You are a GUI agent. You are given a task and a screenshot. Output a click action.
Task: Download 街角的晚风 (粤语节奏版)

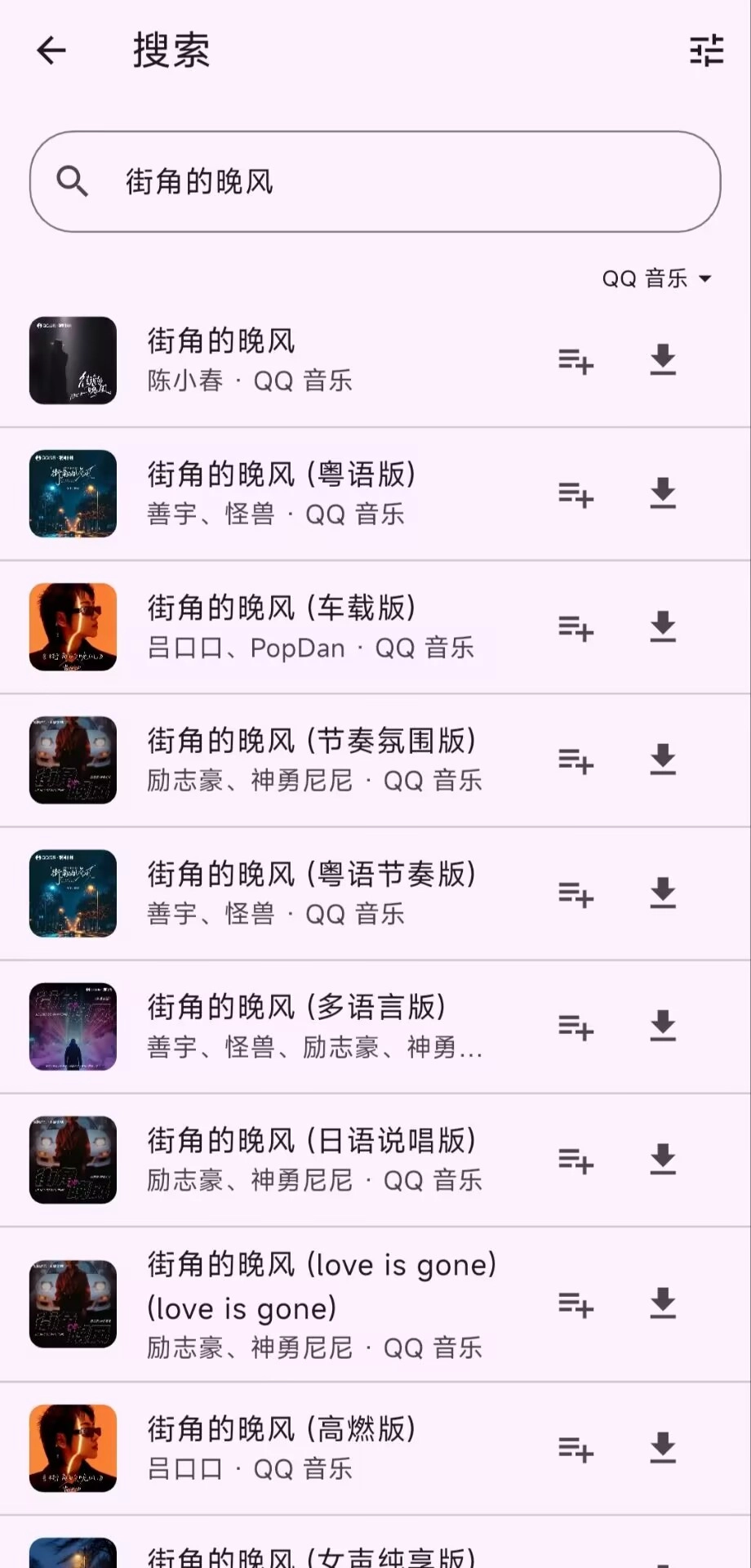click(x=663, y=895)
